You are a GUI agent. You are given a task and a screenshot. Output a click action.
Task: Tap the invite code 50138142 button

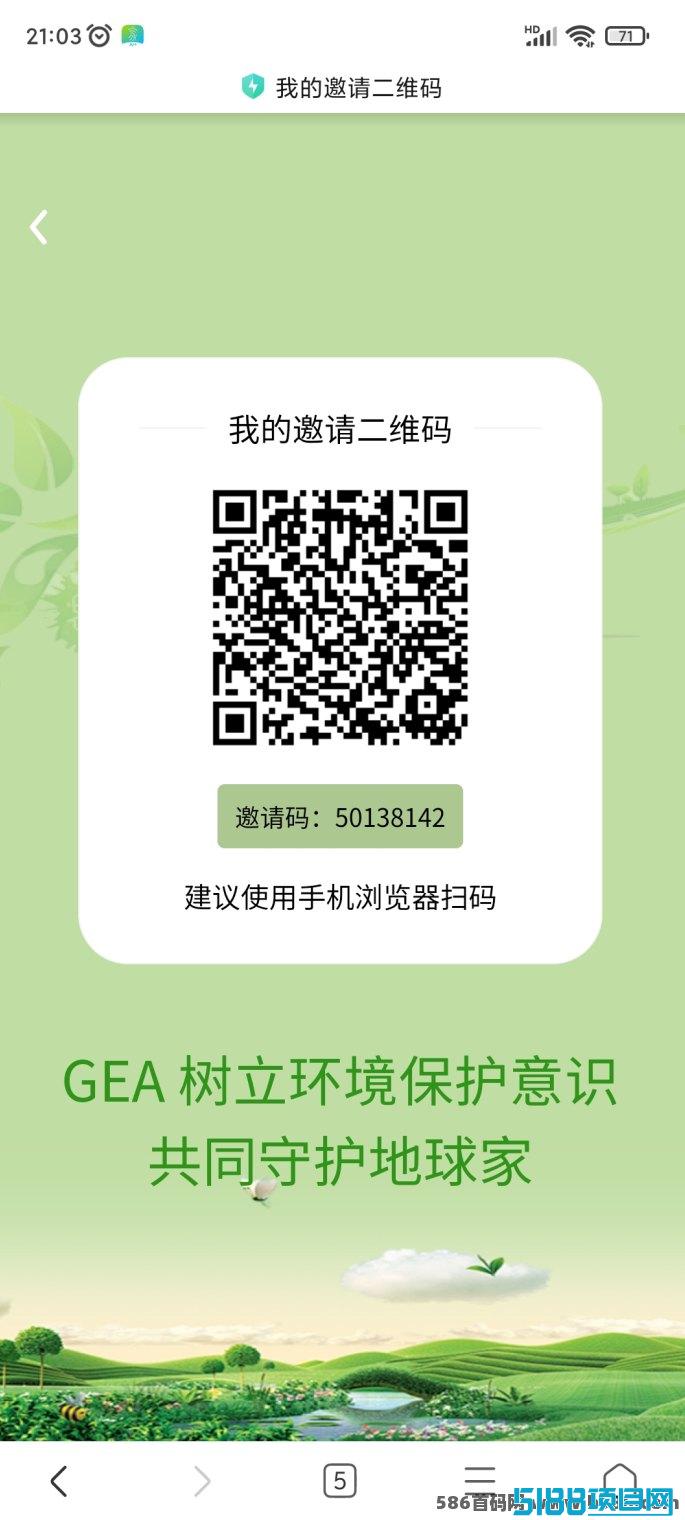[x=340, y=816]
